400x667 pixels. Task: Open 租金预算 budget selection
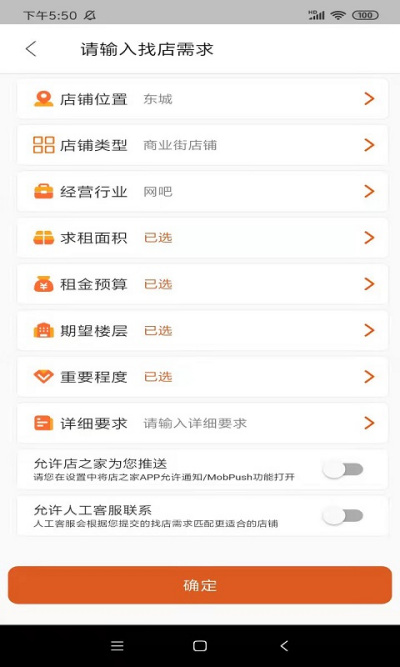pos(202,284)
